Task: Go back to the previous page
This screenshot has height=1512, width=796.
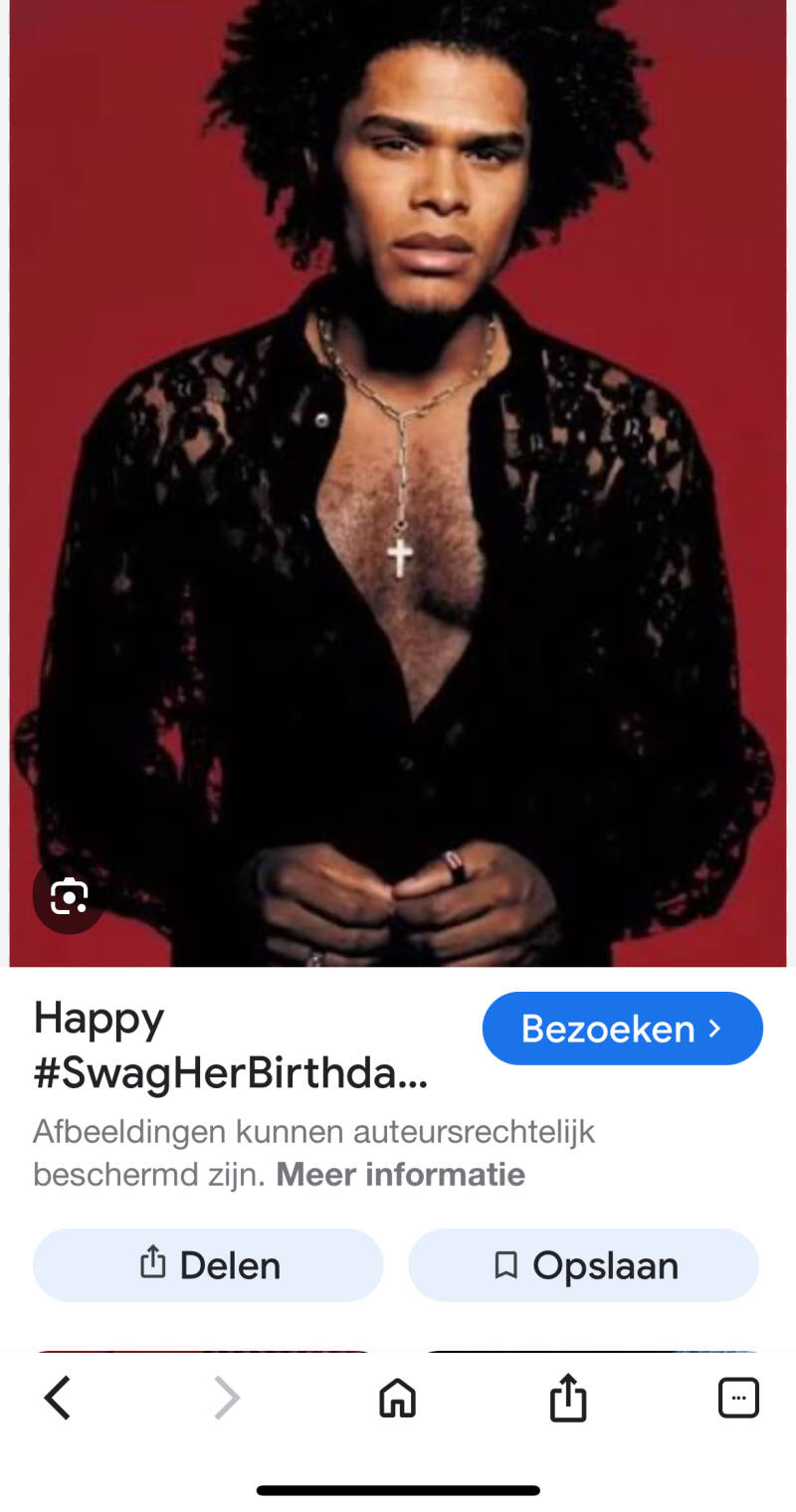Action: [x=58, y=1399]
